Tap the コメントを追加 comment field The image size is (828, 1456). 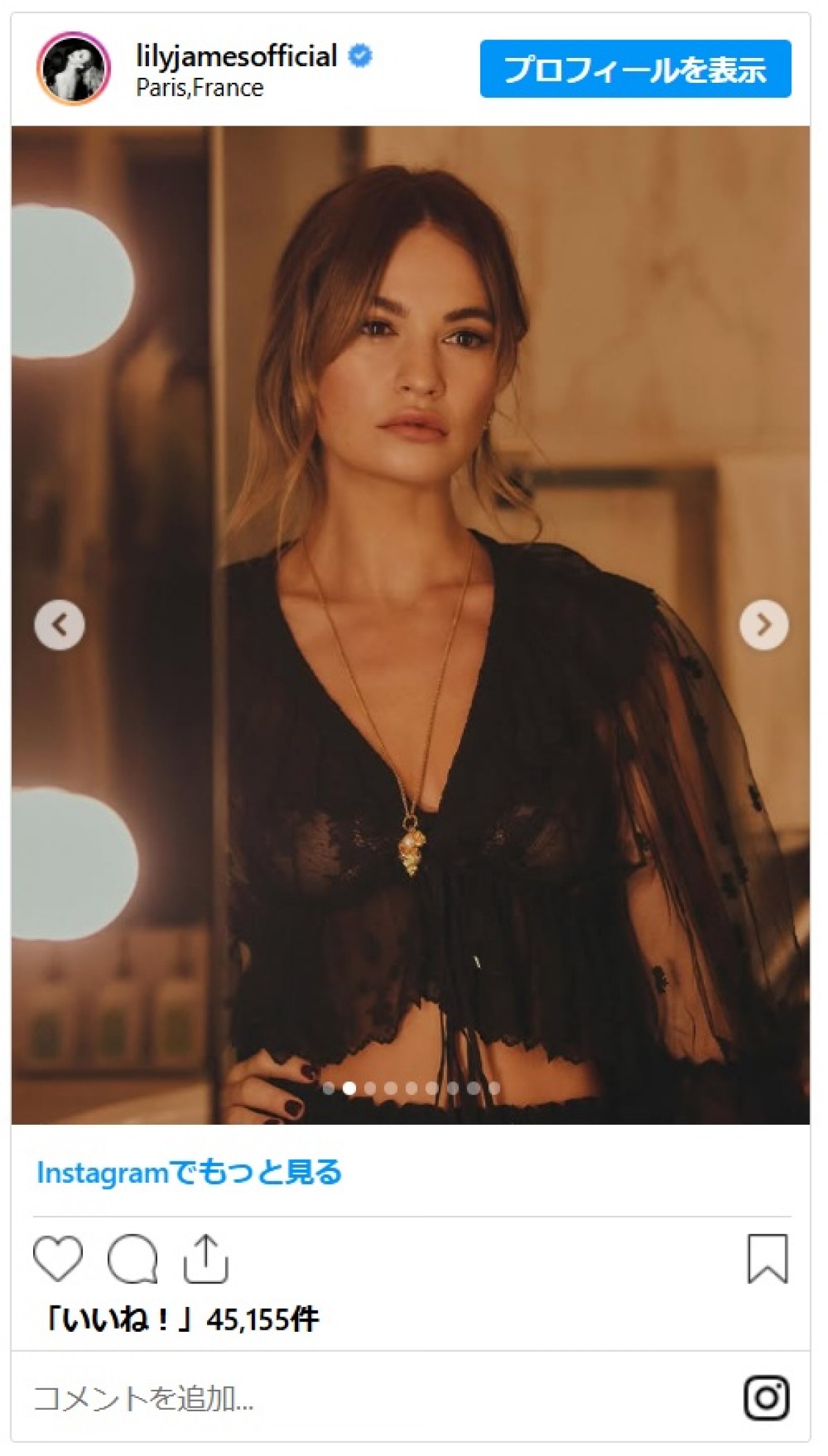coord(345,1399)
